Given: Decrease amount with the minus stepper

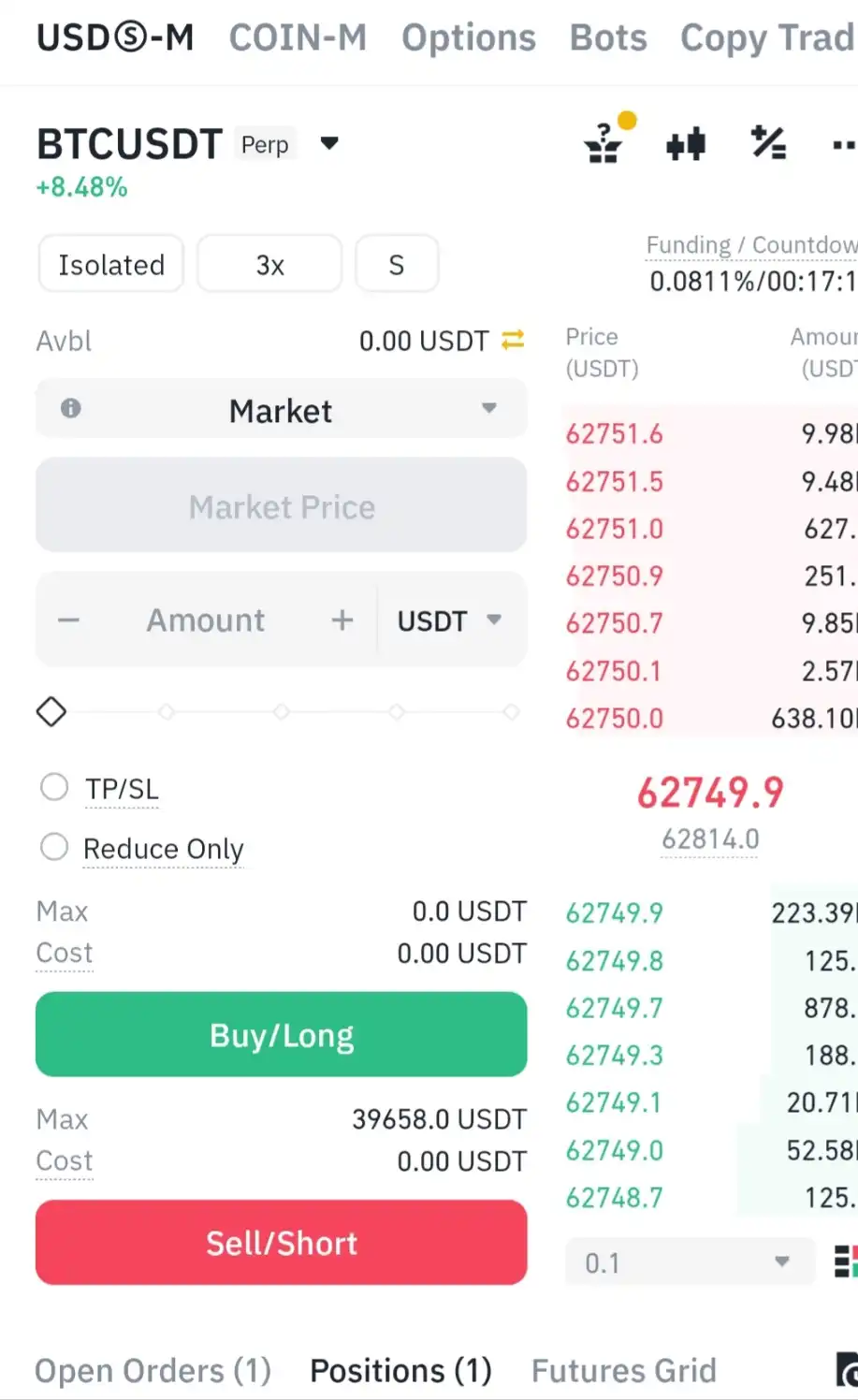Looking at the screenshot, I should point(68,620).
